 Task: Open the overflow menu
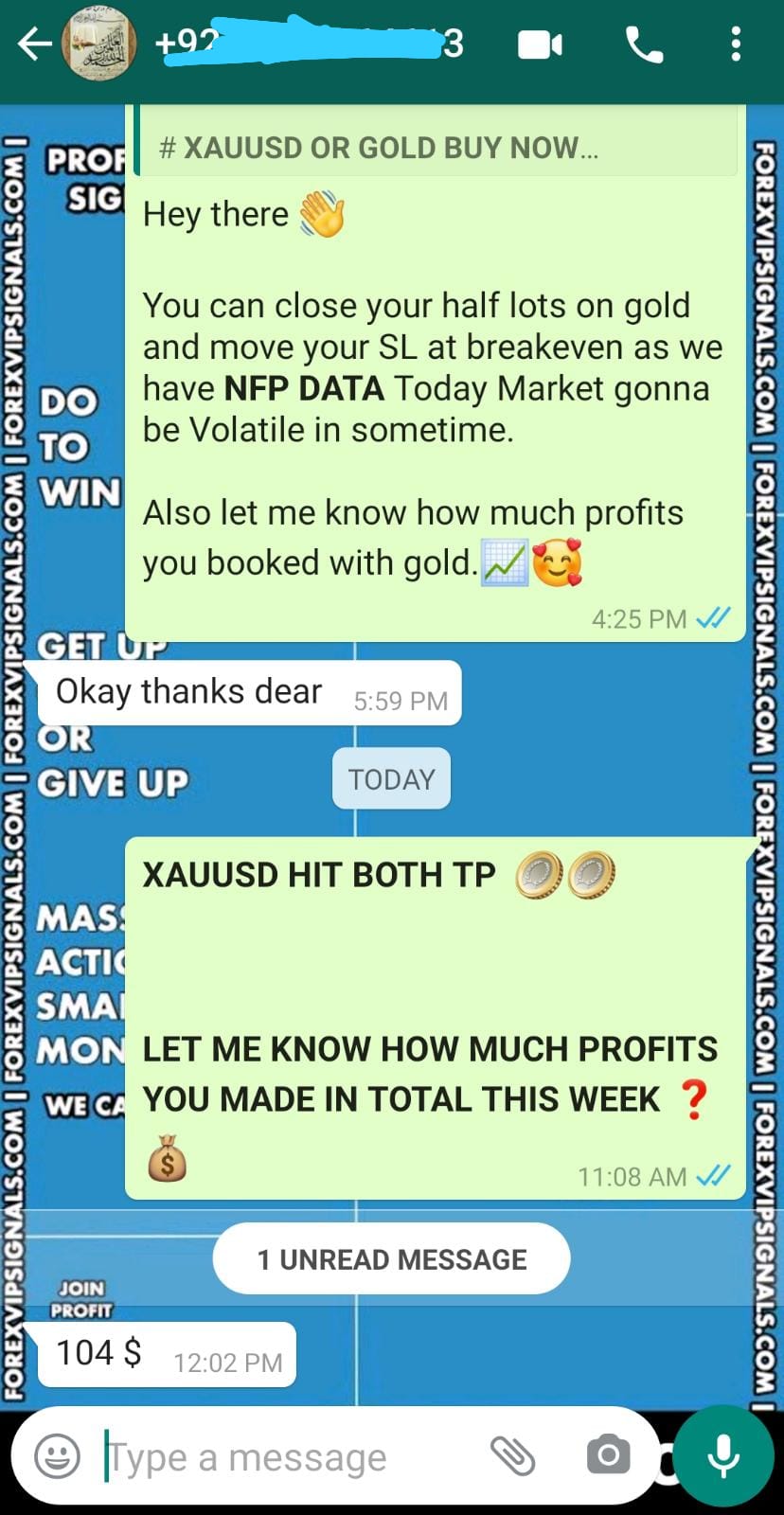[x=736, y=45]
